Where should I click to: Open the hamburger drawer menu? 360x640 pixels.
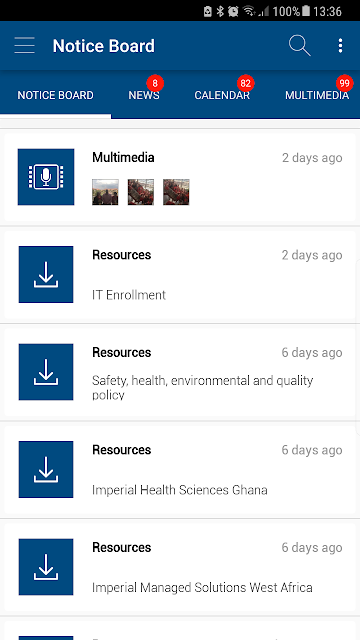click(24, 45)
